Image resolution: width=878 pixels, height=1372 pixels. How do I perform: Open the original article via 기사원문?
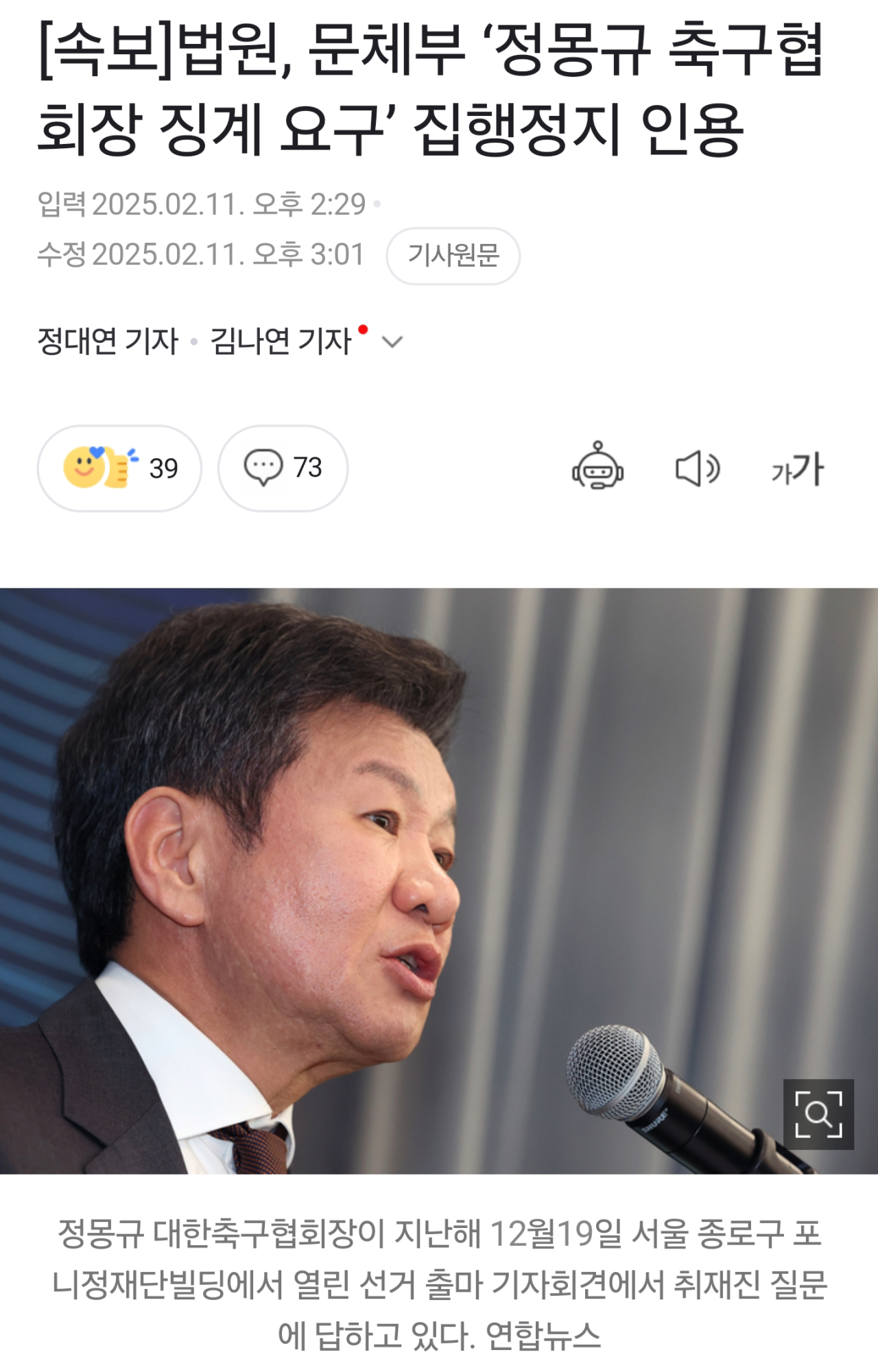click(453, 256)
